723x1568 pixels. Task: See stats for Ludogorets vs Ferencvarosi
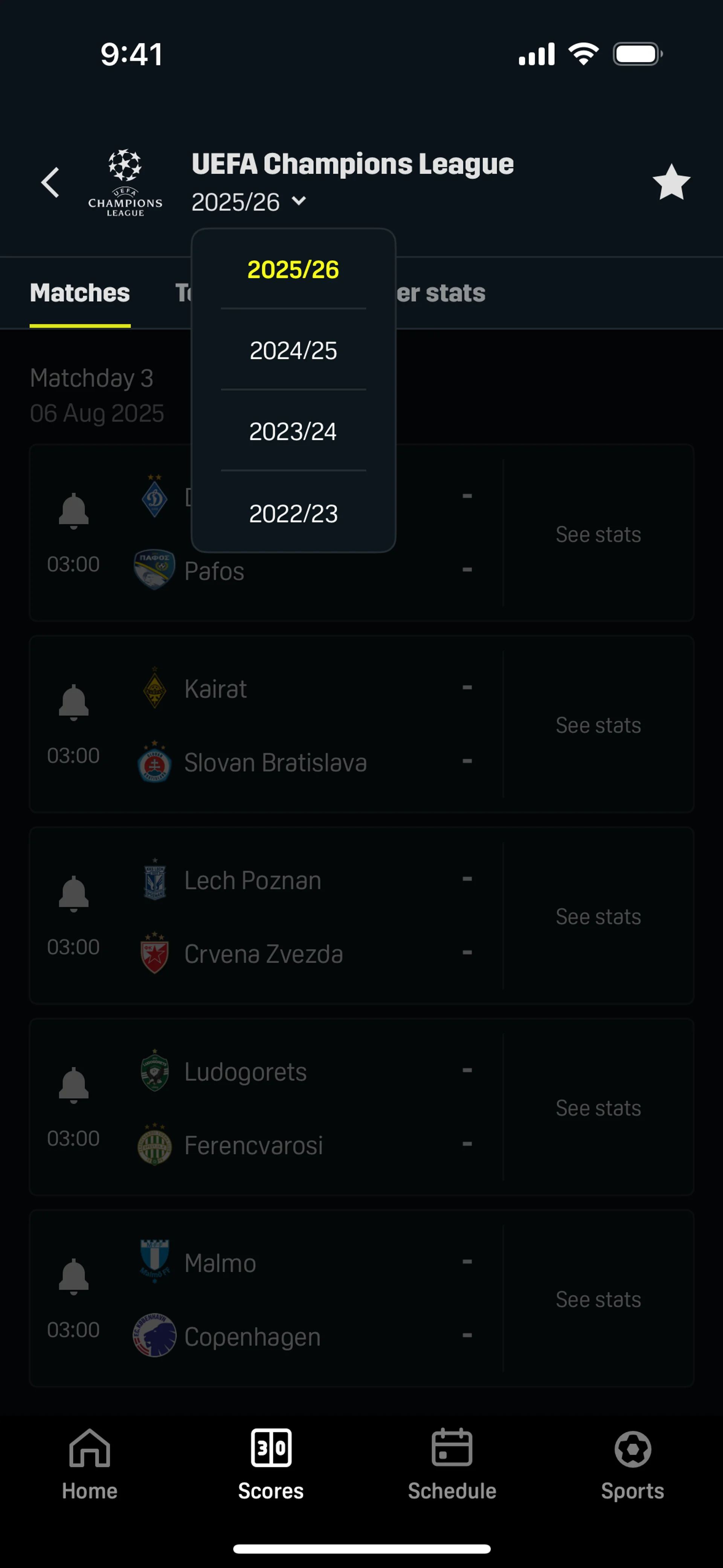click(598, 1108)
